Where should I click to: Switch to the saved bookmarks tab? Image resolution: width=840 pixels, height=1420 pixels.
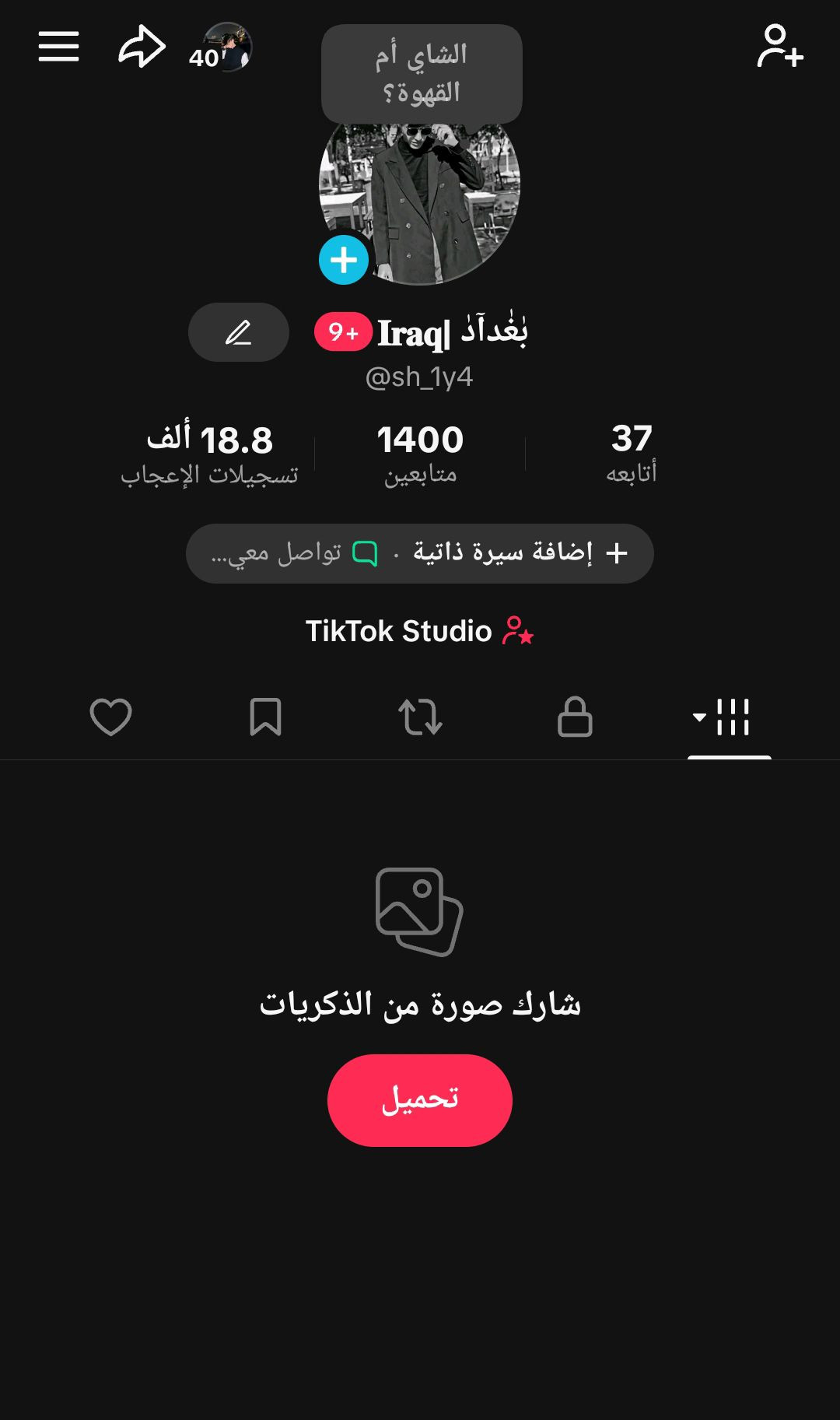click(x=265, y=717)
